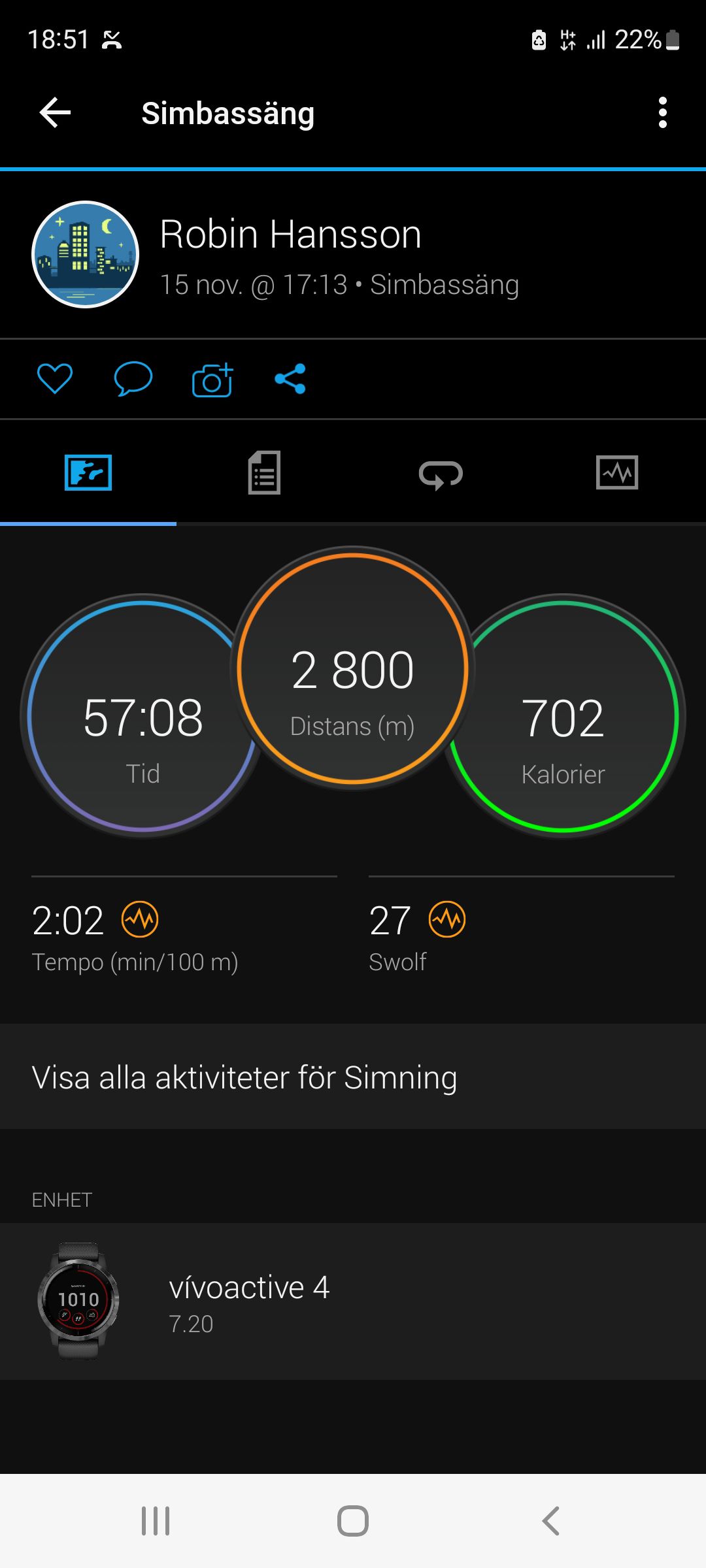Image resolution: width=706 pixels, height=1568 pixels.
Task: Switch to the laps tab
Action: point(441,473)
